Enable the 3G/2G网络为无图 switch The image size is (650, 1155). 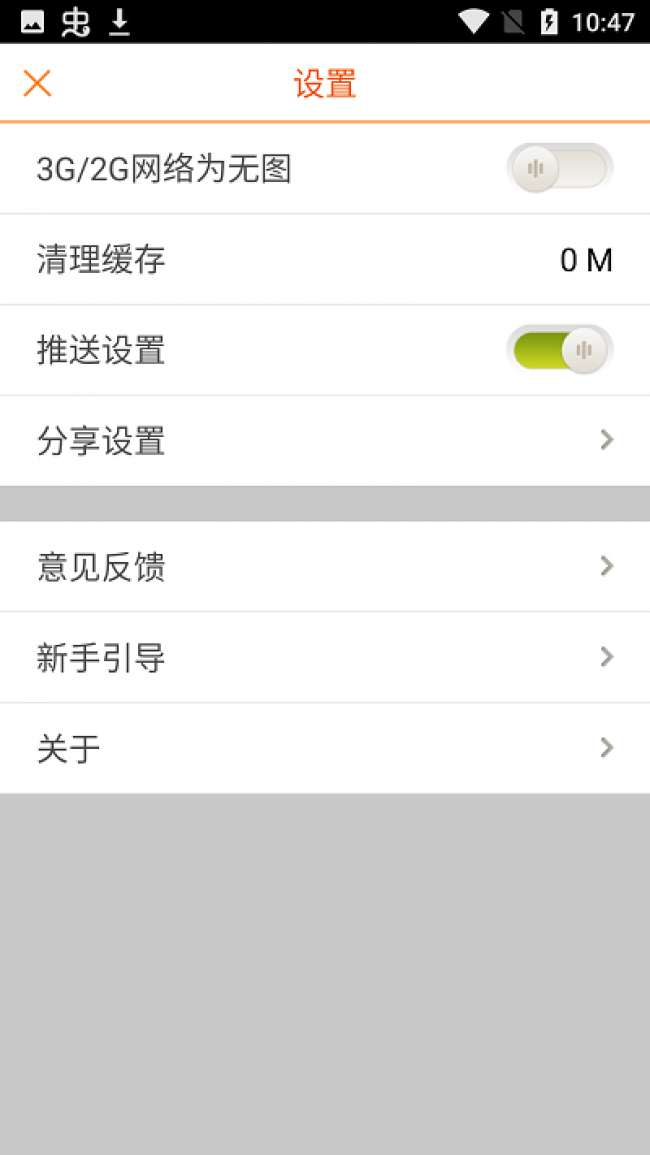[559, 169]
